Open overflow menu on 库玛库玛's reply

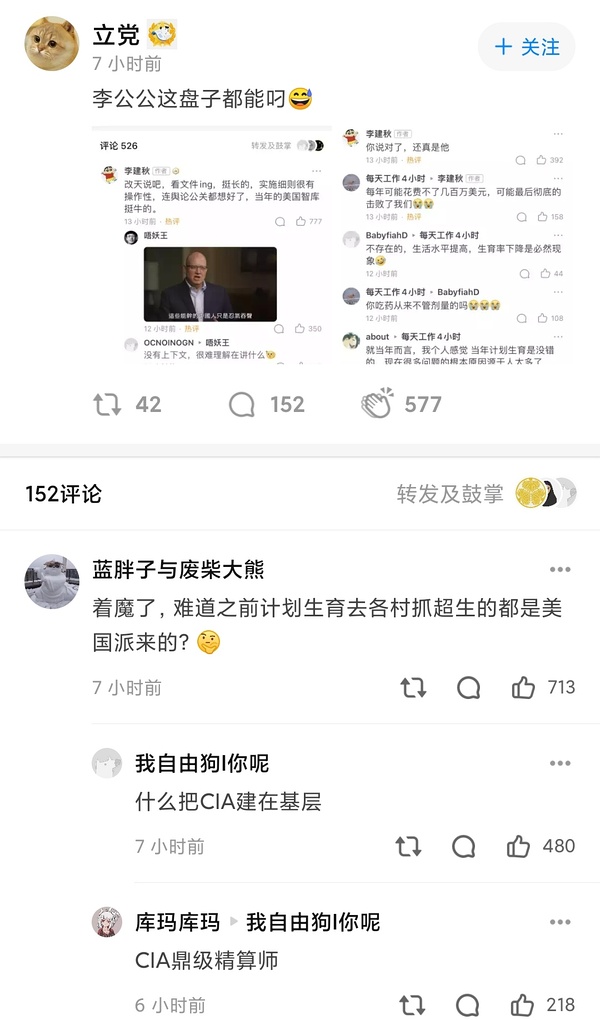(x=560, y=921)
